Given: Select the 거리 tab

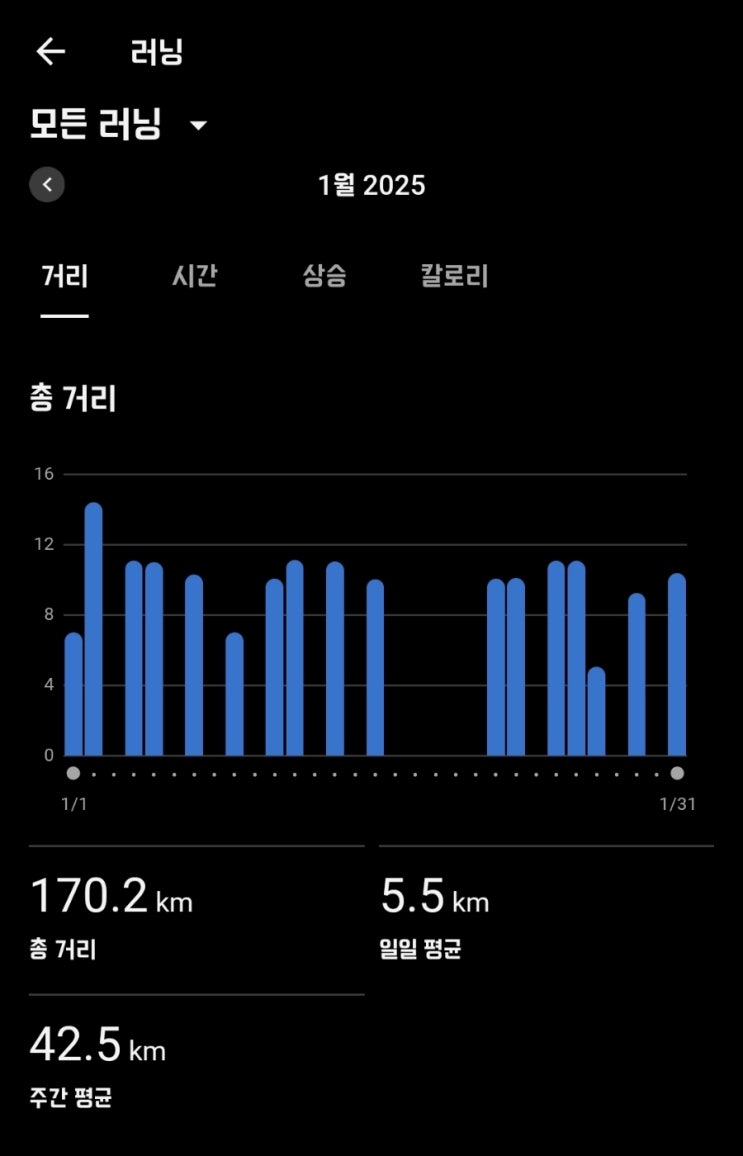Looking at the screenshot, I should coord(65,276).
